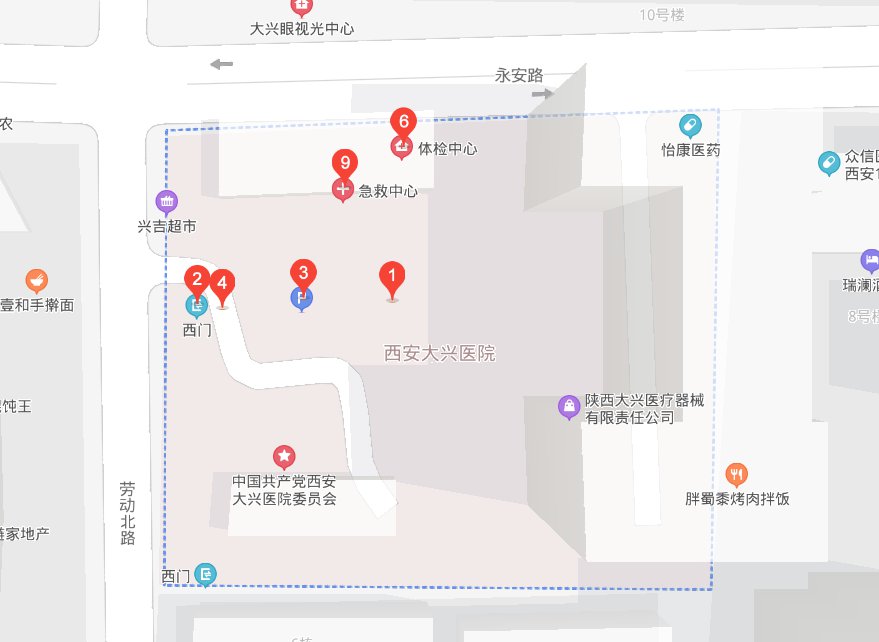Tap the 中国共产党西安大兴医院委员会 star marker
Screen dimensions: 879x642
pyautogui.click(x=284, y=457)
